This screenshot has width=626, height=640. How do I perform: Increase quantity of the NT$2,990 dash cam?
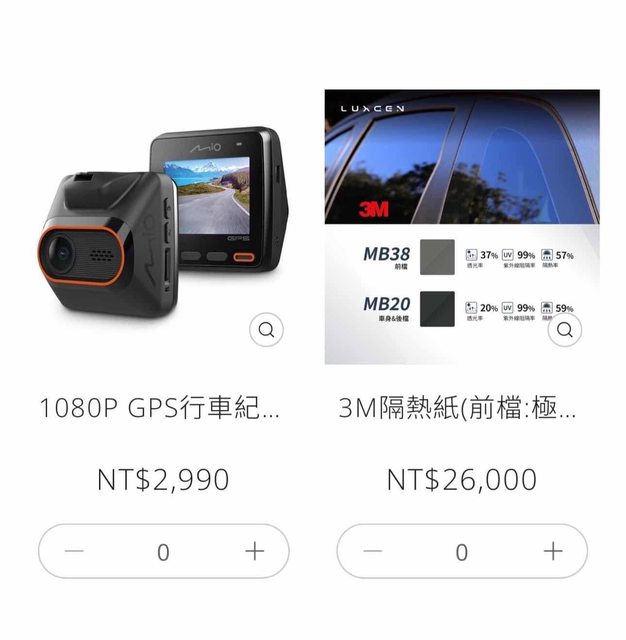(255, 551)
